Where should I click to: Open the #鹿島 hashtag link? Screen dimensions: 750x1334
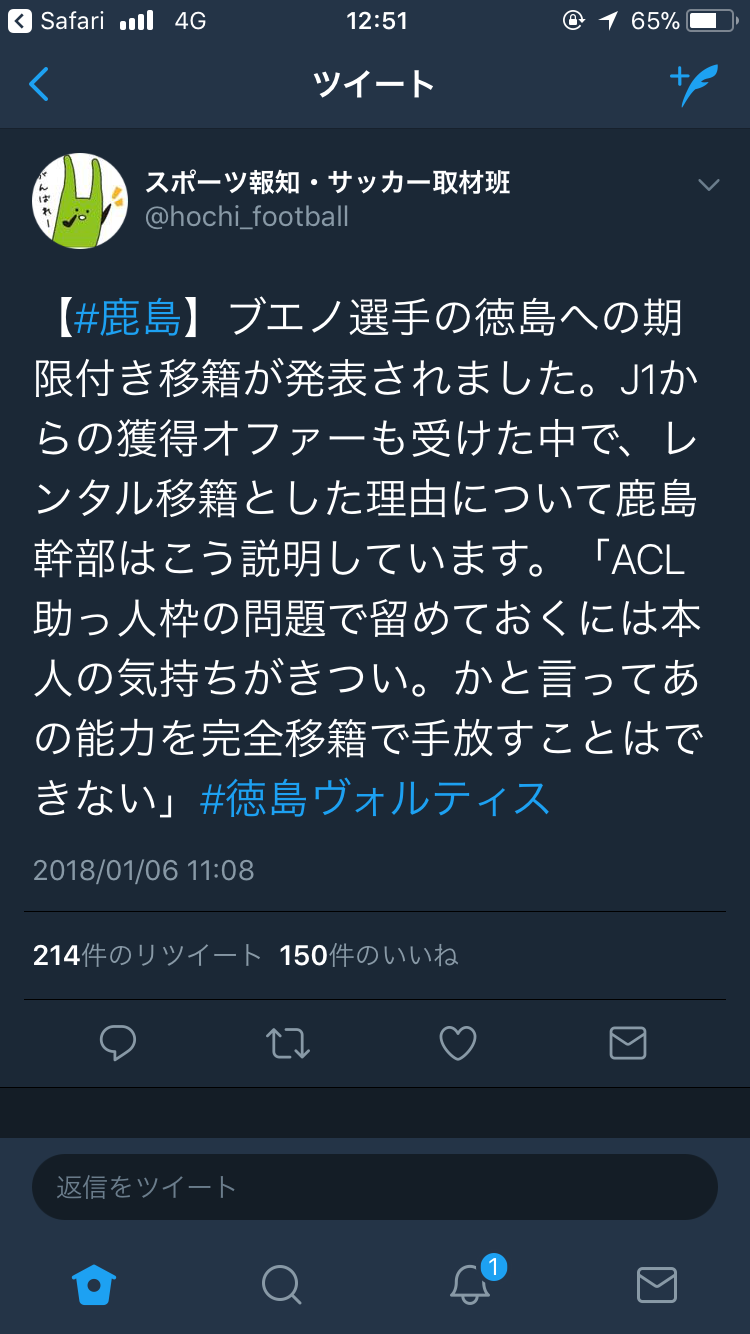click(127, 319)
